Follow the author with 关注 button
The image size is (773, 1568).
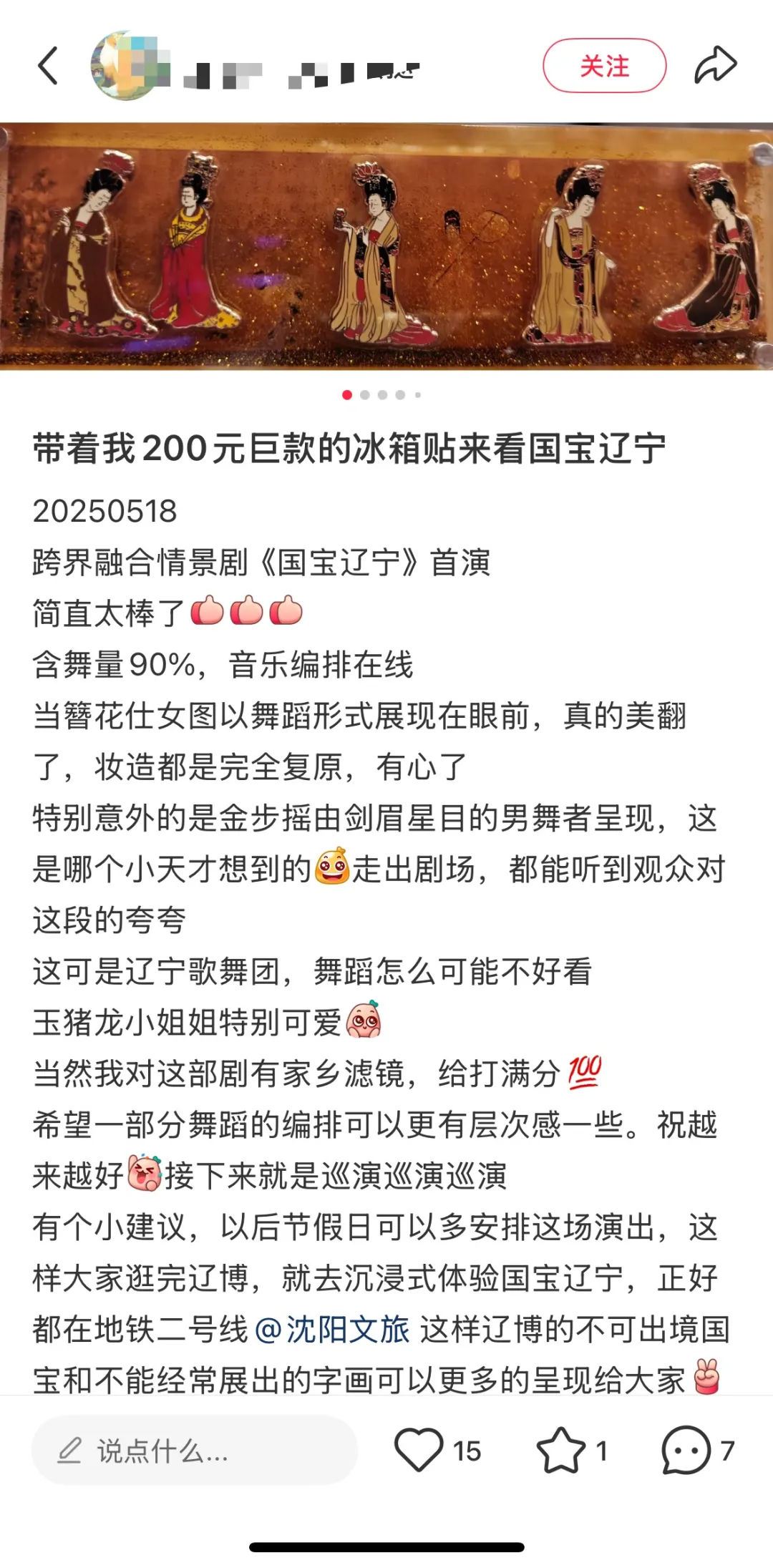pyautogui.click(x=604, y=66)
